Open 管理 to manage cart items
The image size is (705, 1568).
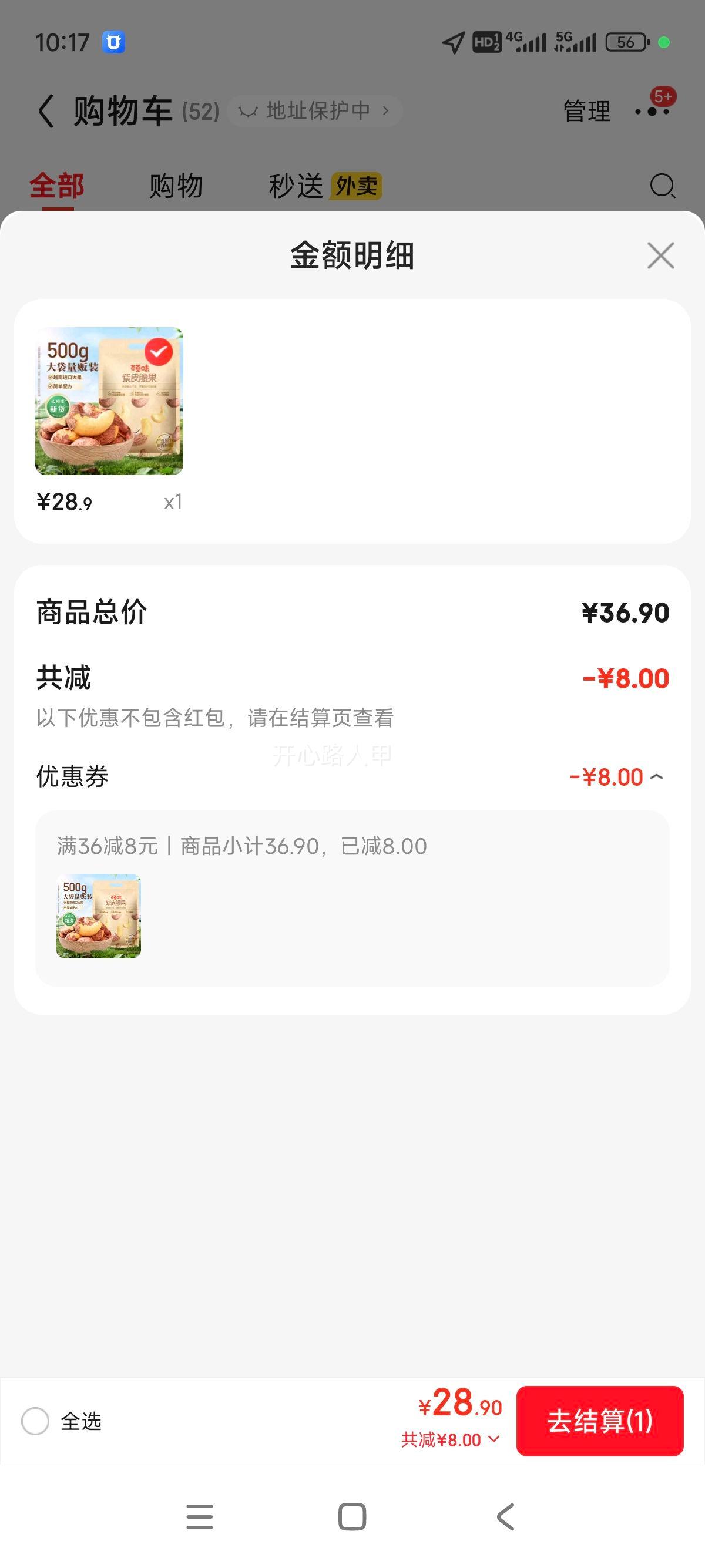click(x=586, y=112)
